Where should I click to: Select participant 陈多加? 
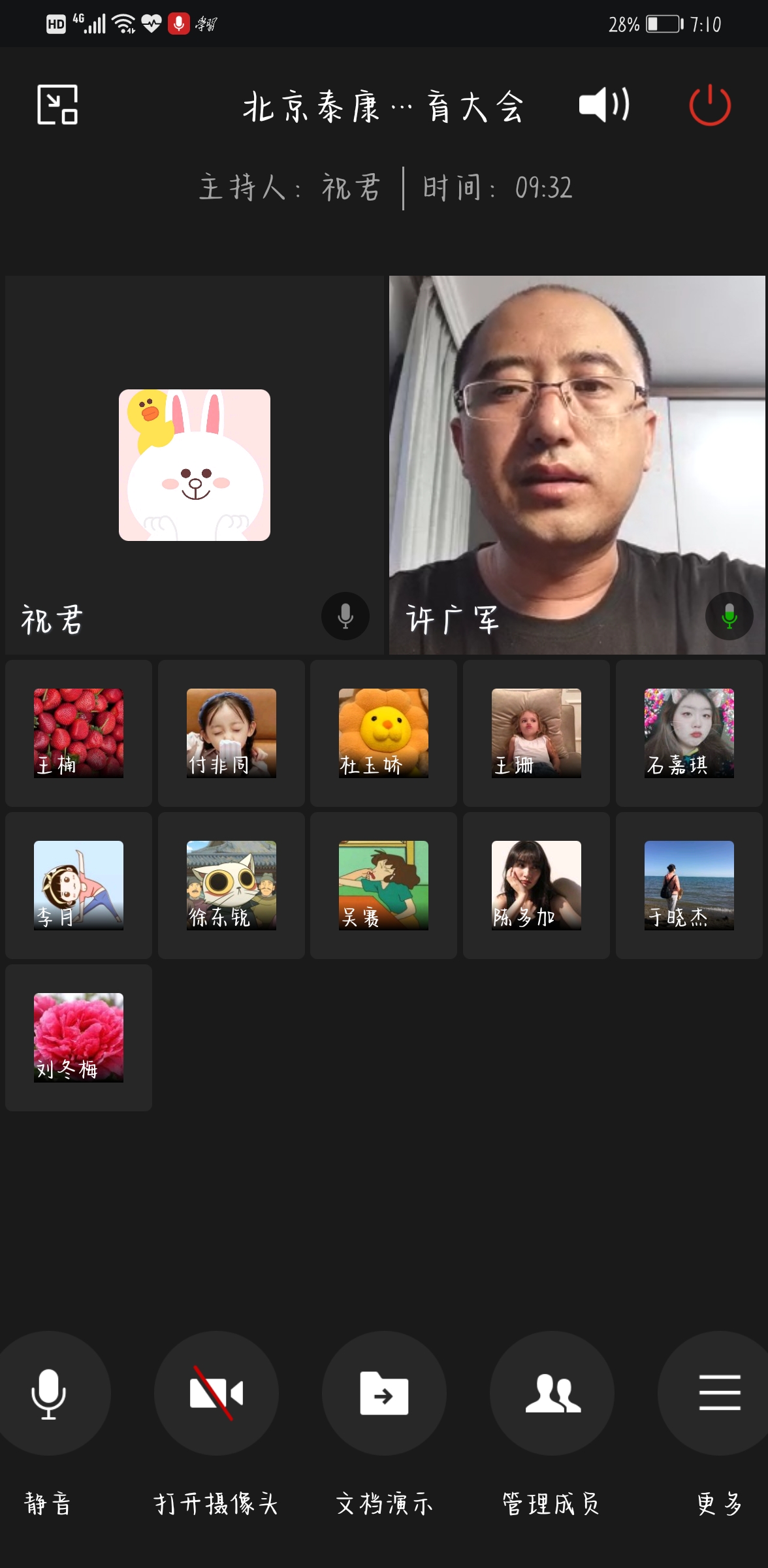pyautogui.click(x=536, y=885)
